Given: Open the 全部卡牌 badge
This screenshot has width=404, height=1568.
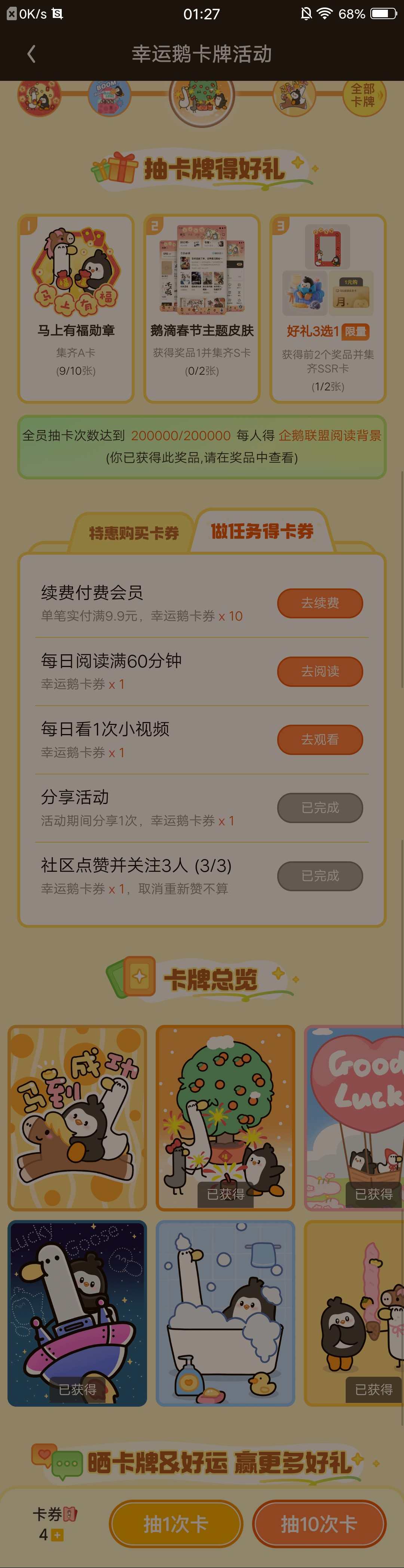Looking at the screenshot, I should (363, 95).
